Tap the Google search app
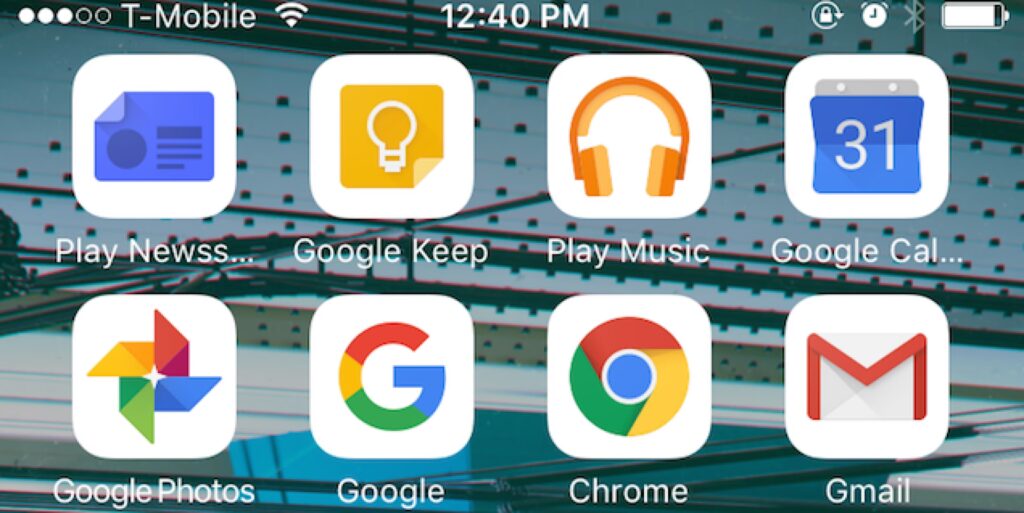This screenshot has height=513, width=1024. tap(391, 377)
